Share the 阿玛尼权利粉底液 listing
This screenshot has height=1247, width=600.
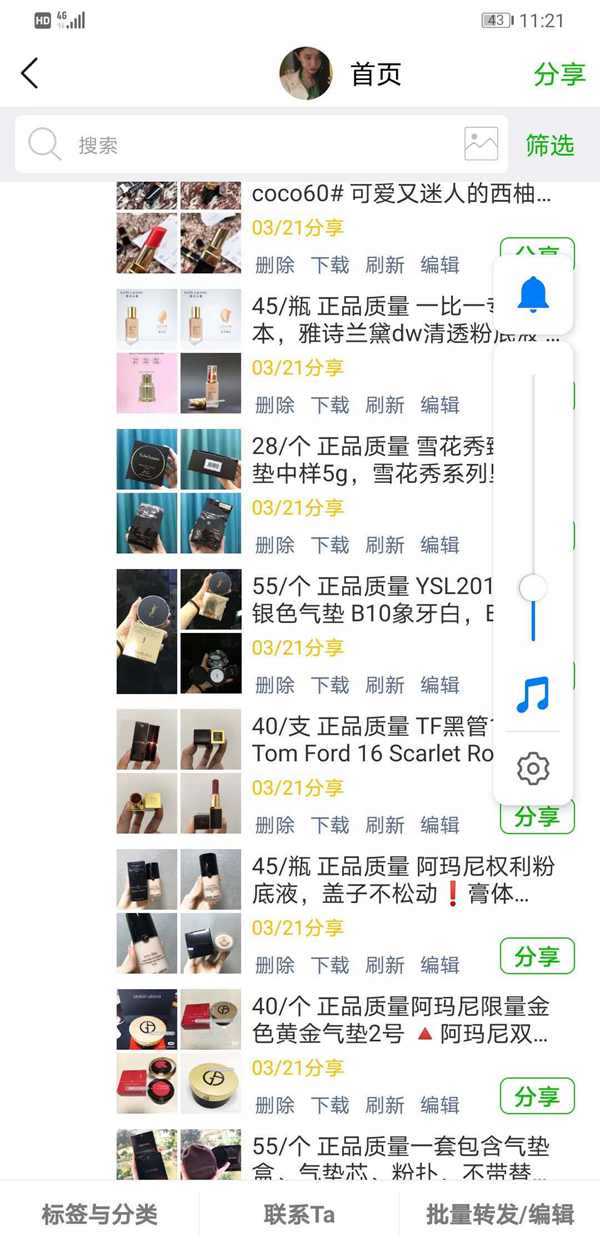(x=537, y=957)
